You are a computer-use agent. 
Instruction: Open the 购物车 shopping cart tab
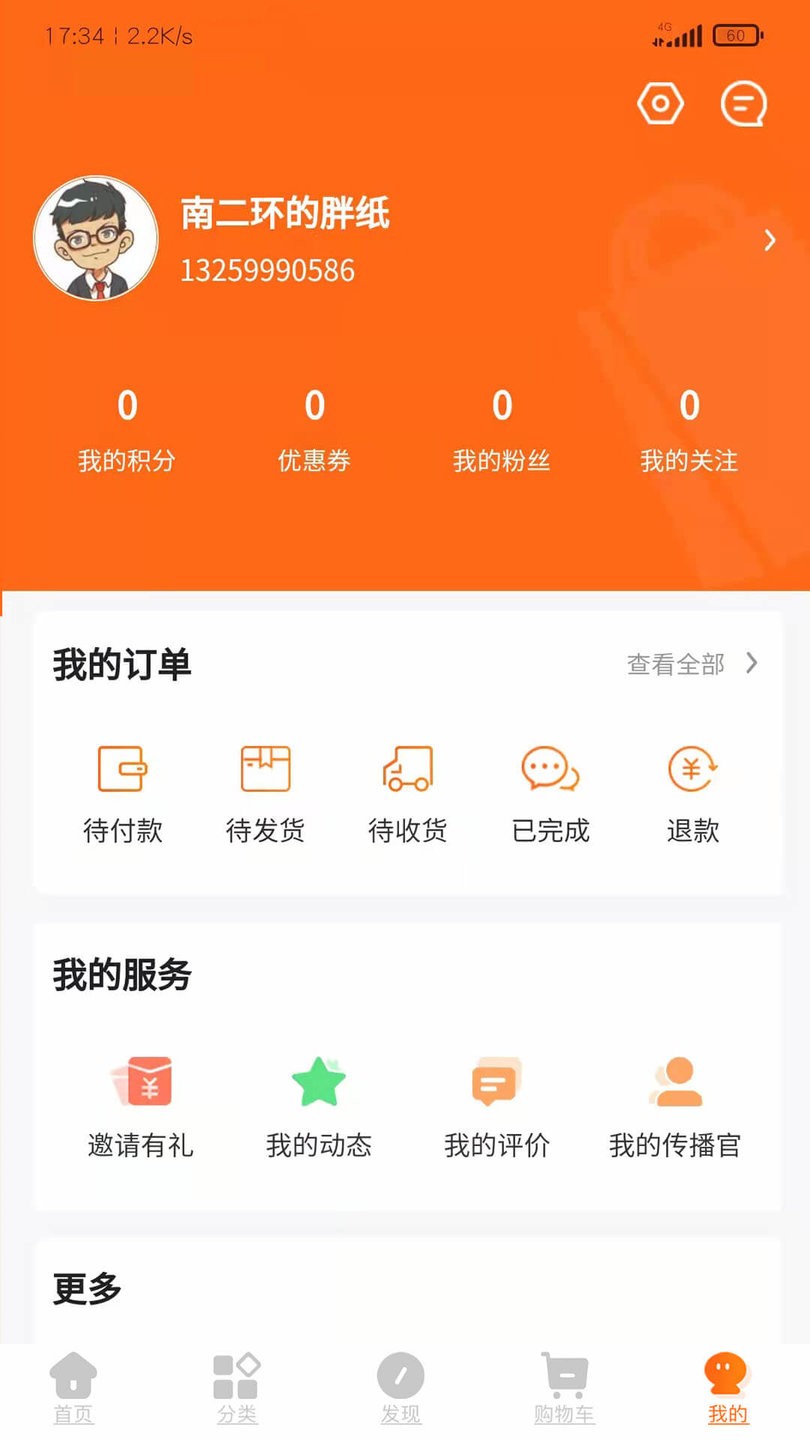click(564, 1385)
